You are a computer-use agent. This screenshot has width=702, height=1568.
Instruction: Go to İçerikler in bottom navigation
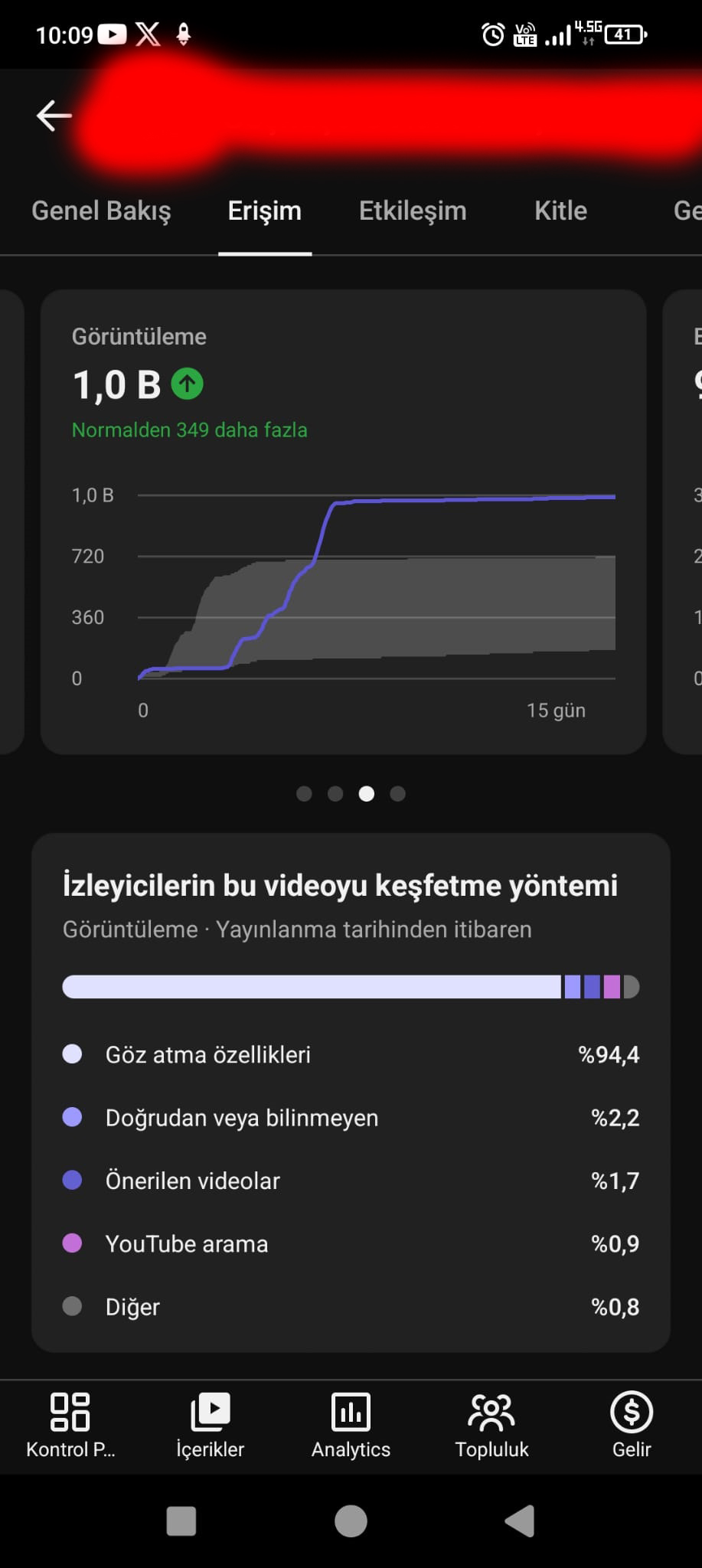pyautogui.click(x=211, y=1426)
